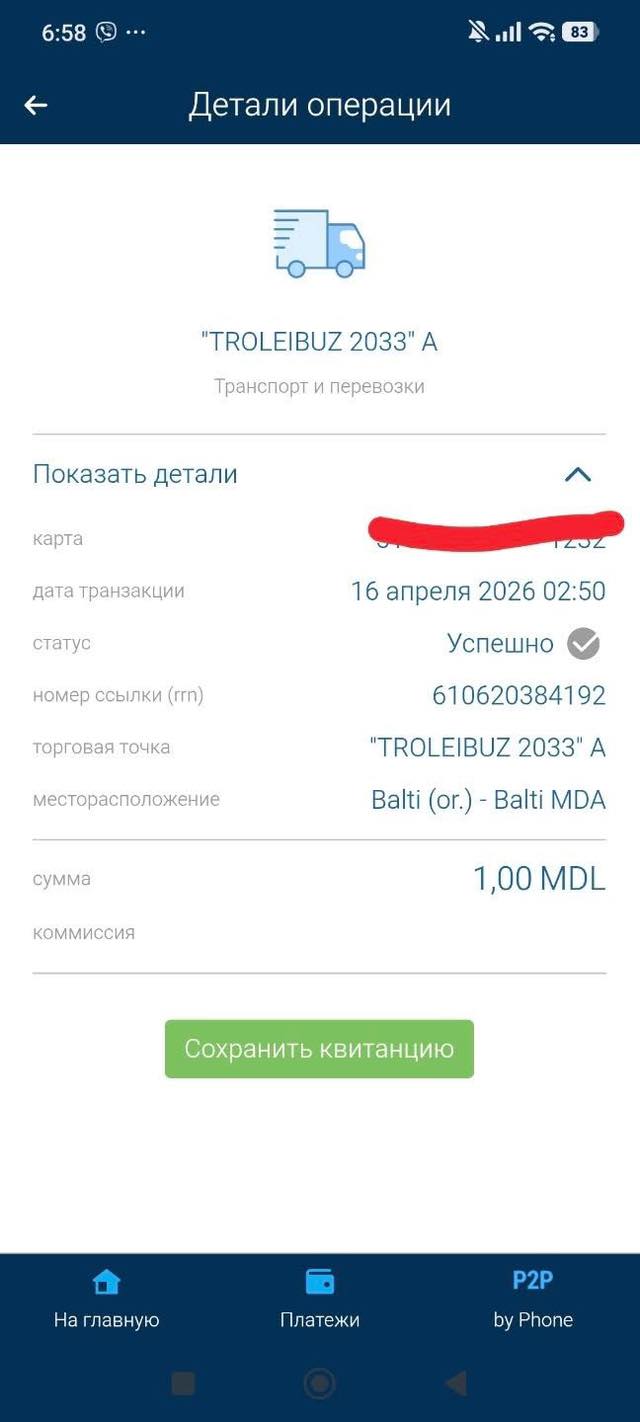The image size is (640, 1422).
Task: Open the Платежи tab
Action: (x=319, y=1298)
